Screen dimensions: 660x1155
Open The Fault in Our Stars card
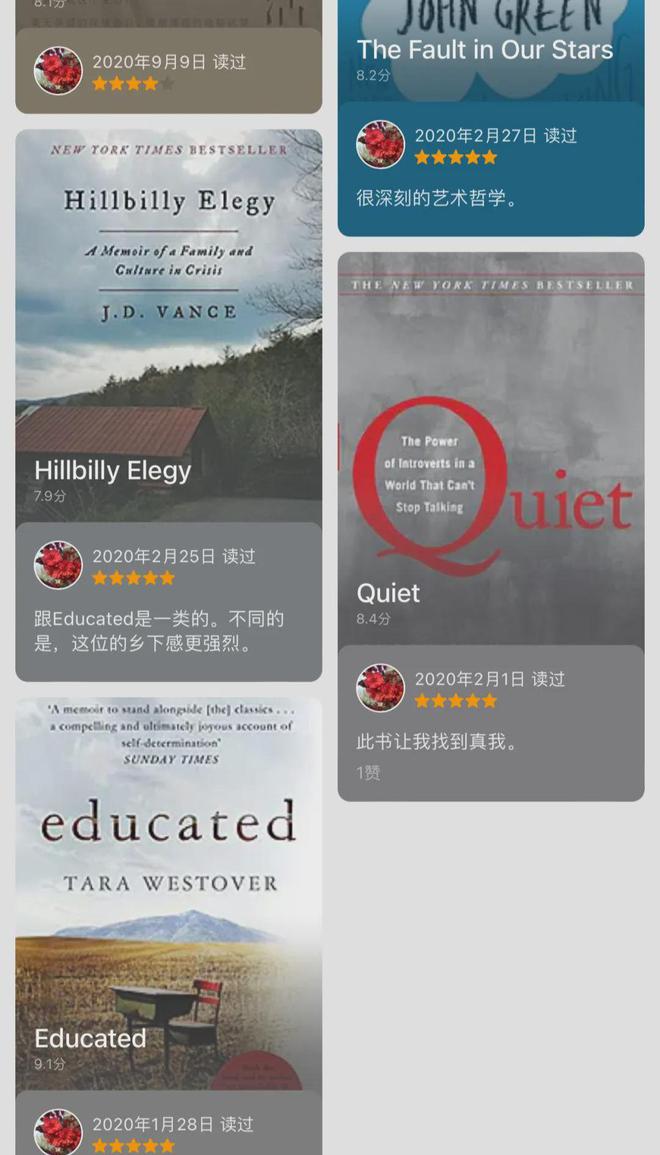(x=490, y=48)
